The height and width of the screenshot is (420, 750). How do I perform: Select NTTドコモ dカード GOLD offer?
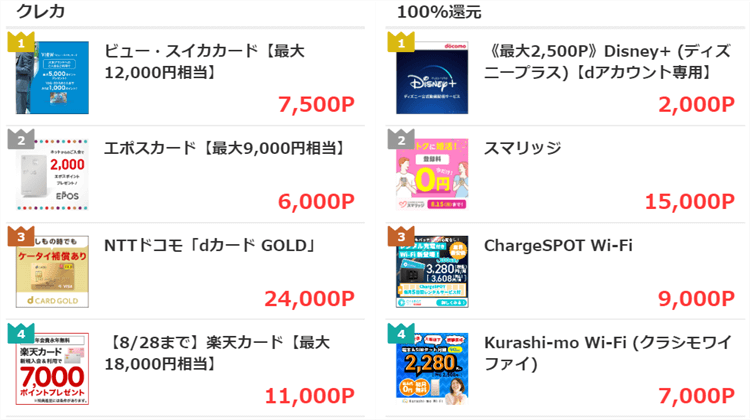(210, 245)
